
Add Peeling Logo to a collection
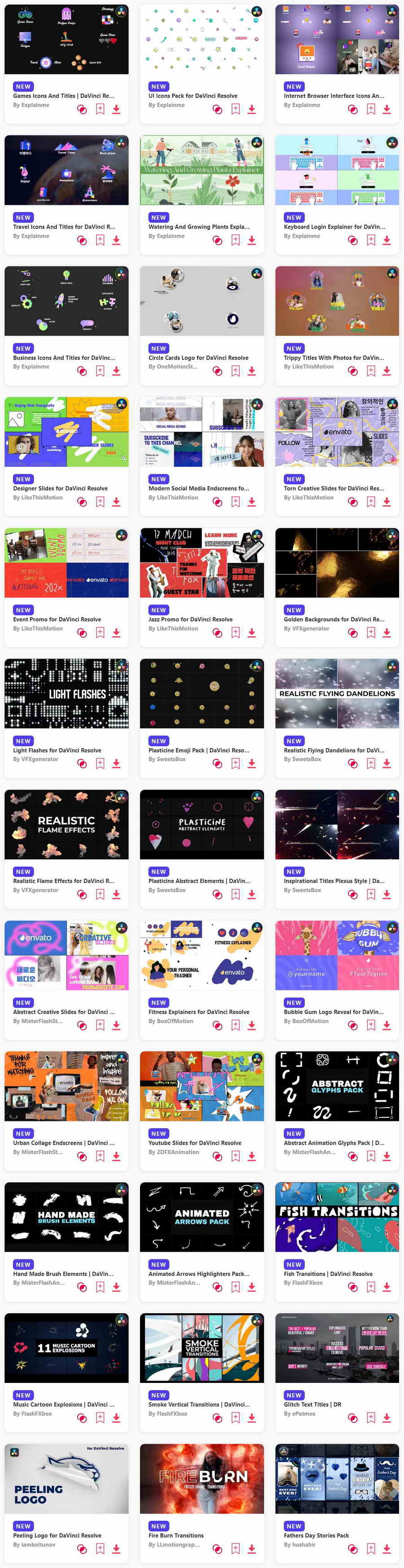click(x=82, y=1549)
